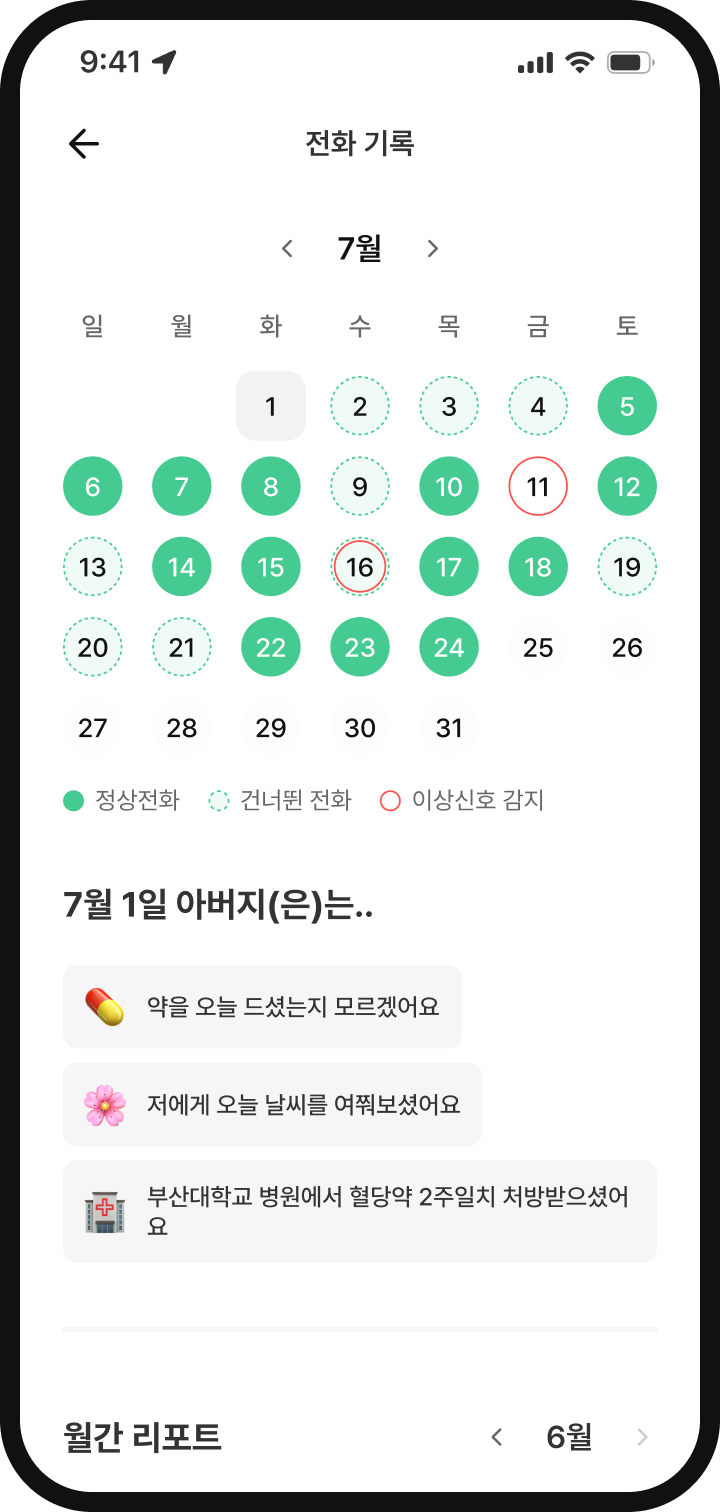Select July 22 normal call date

pos(271,647)
